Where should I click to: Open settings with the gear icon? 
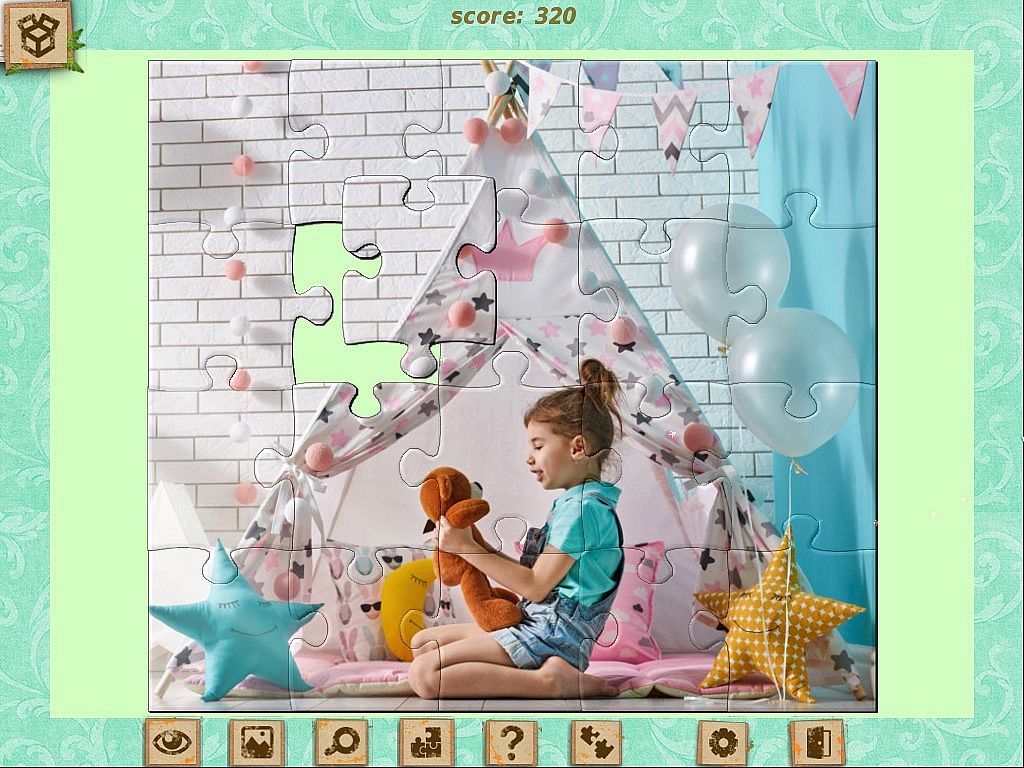coord(722,742)
